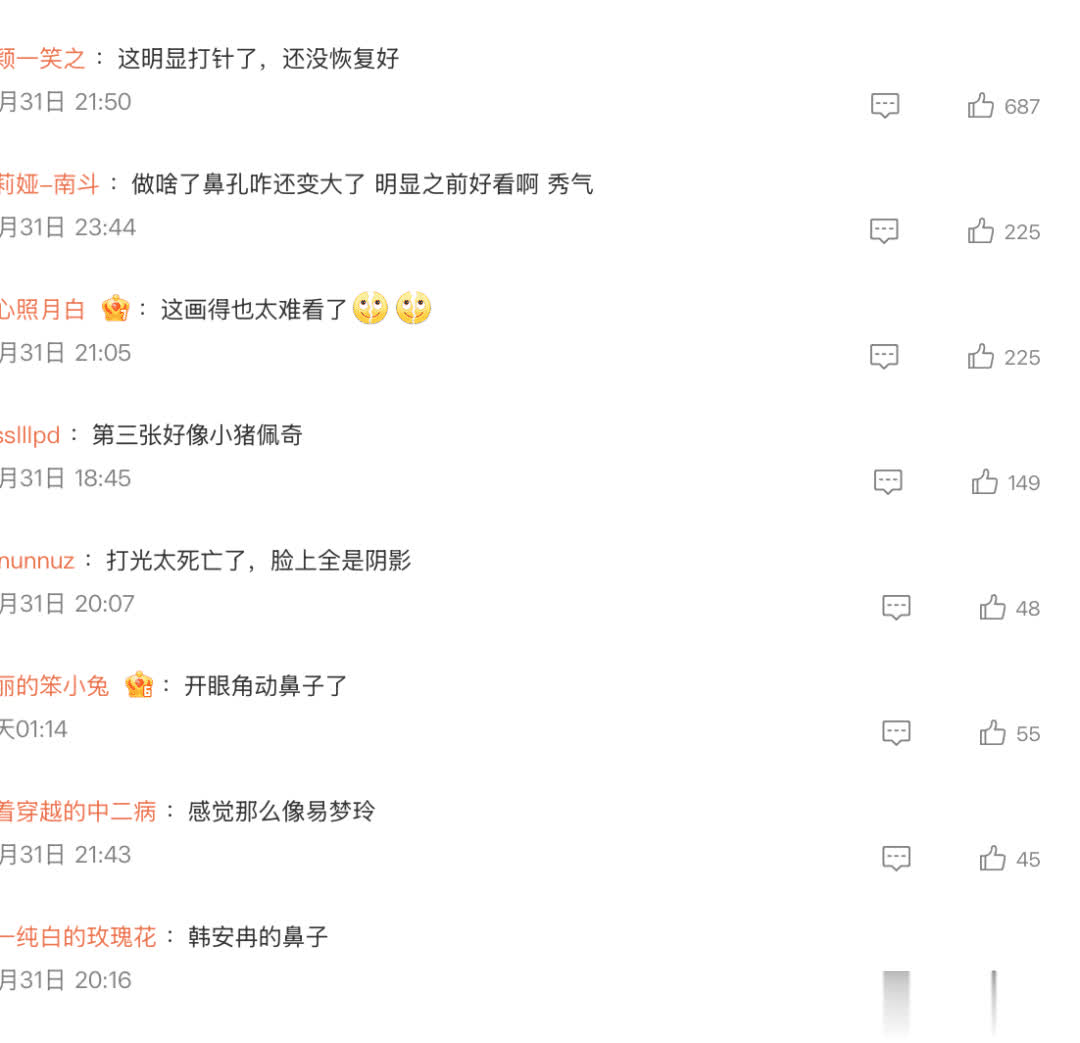Screen dimensions: 1080x1043
Task: Reply to the comment 这画得也太难看了
Action: coord(885,357)
